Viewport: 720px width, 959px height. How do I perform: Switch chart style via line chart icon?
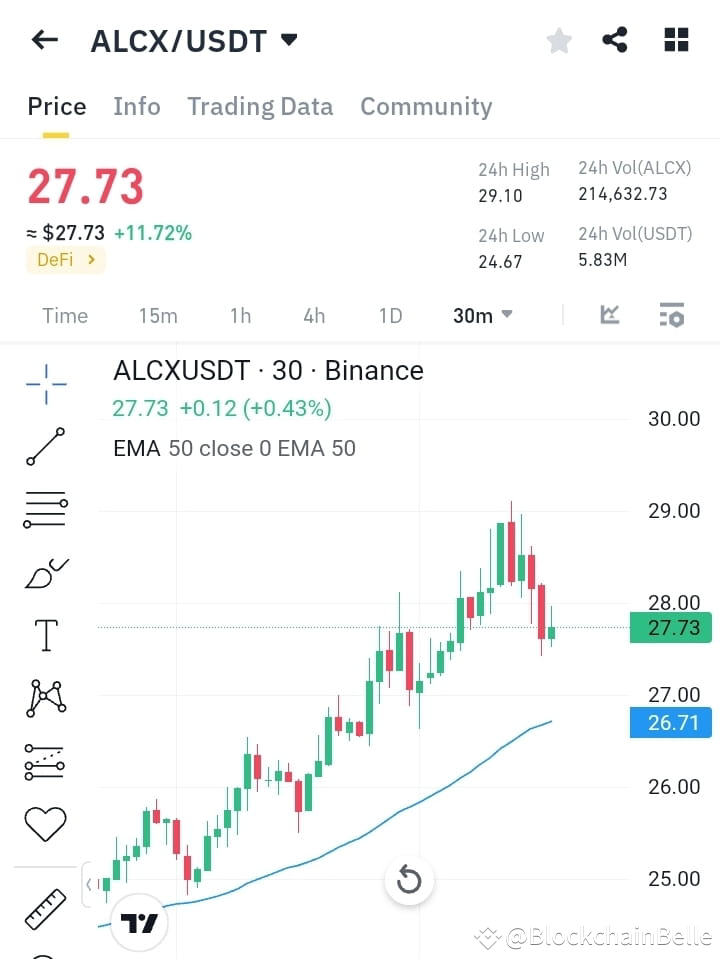tap(612, 315)
